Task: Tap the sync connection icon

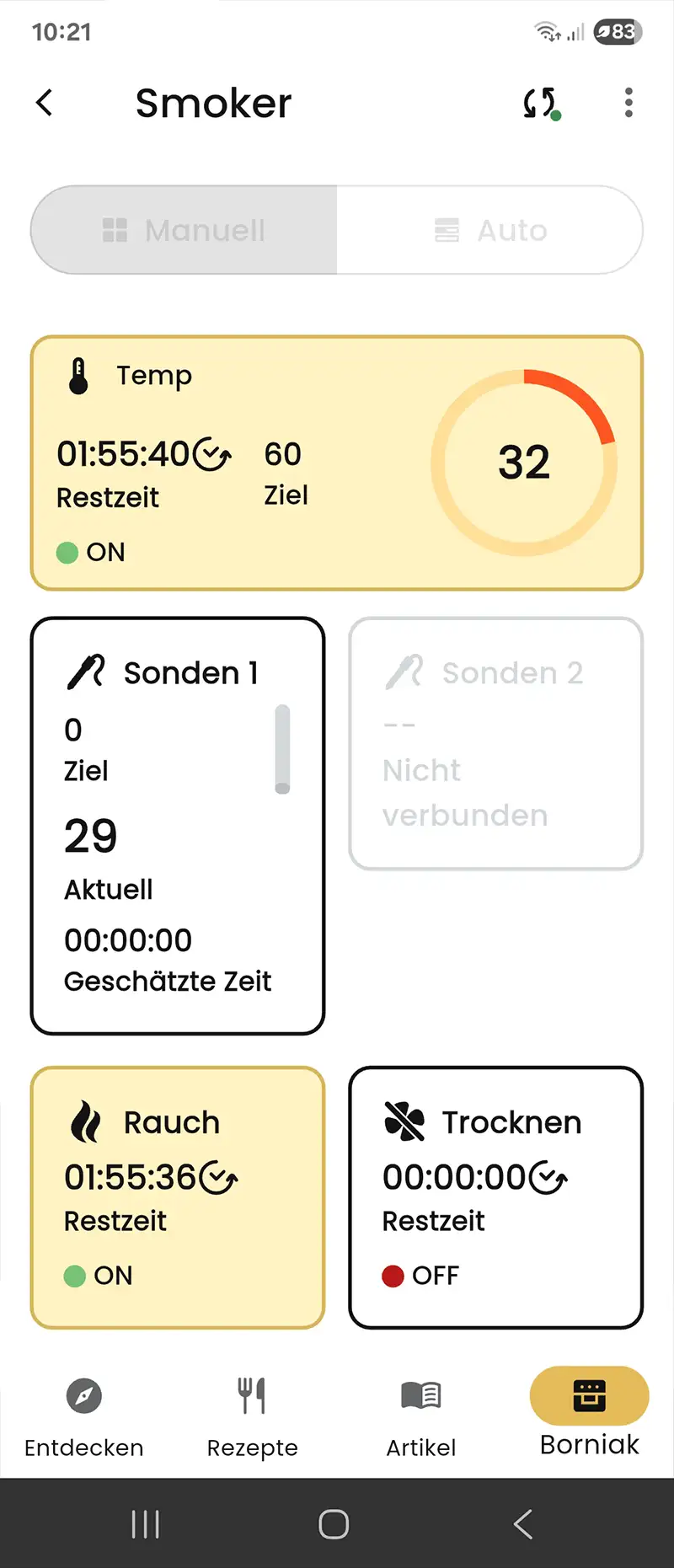Action: tap(540, 103)
